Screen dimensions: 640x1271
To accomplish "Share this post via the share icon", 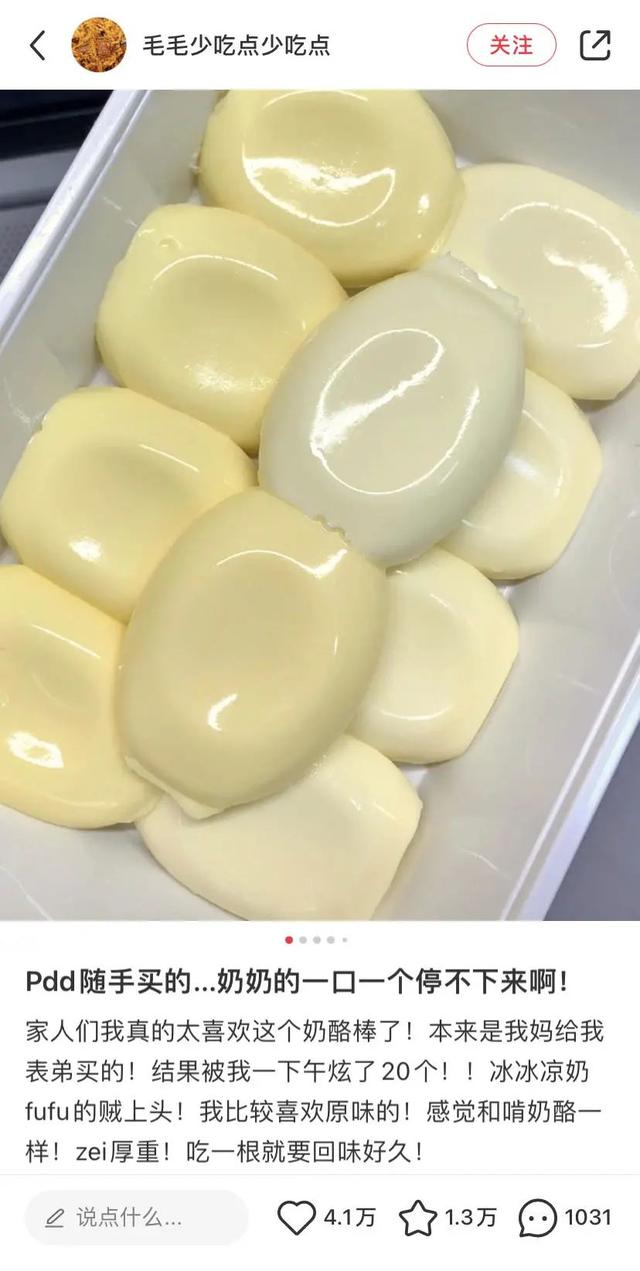I will pos(595,45).
